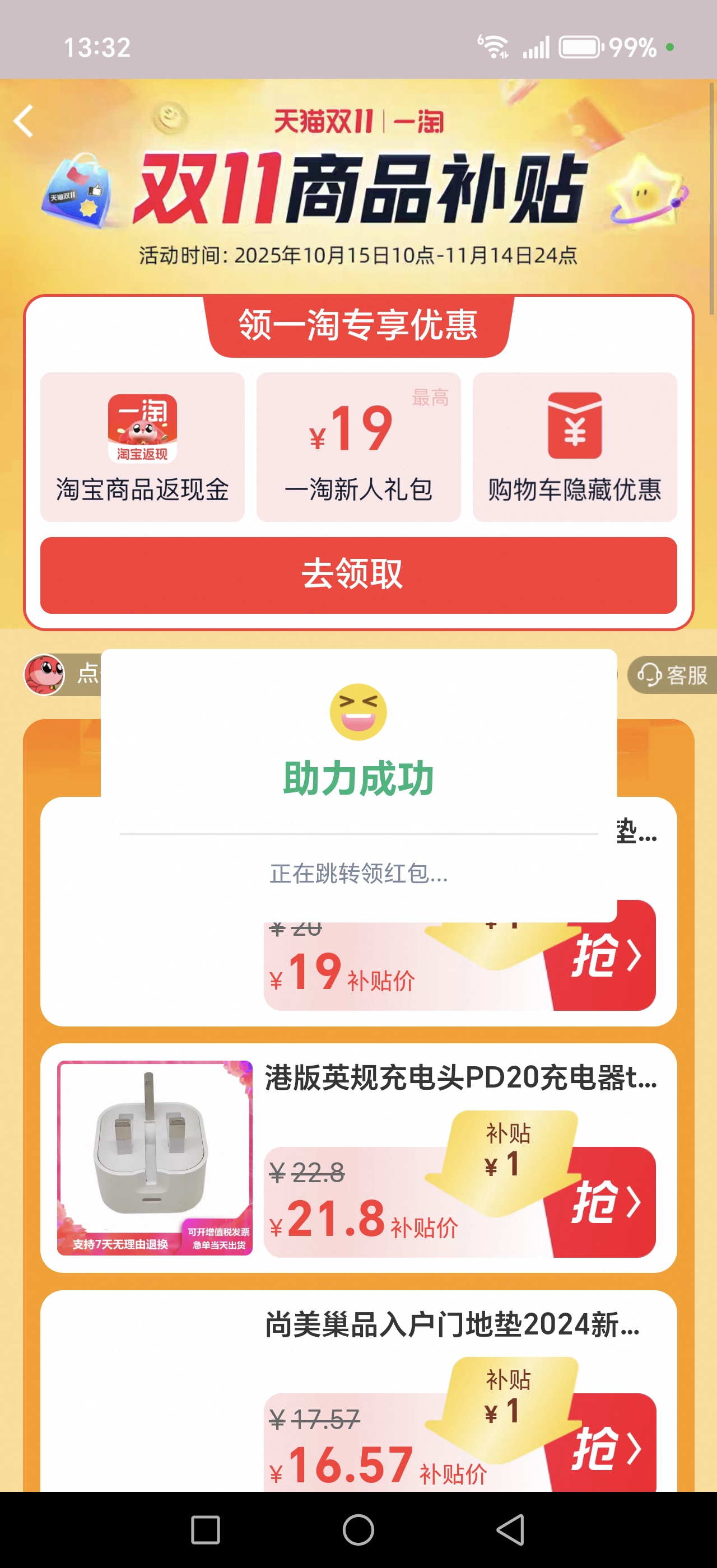Viewport: 717px width, 1568px height.
Task: Open the system recent apps button
Action: click(x=205, y=1530)
